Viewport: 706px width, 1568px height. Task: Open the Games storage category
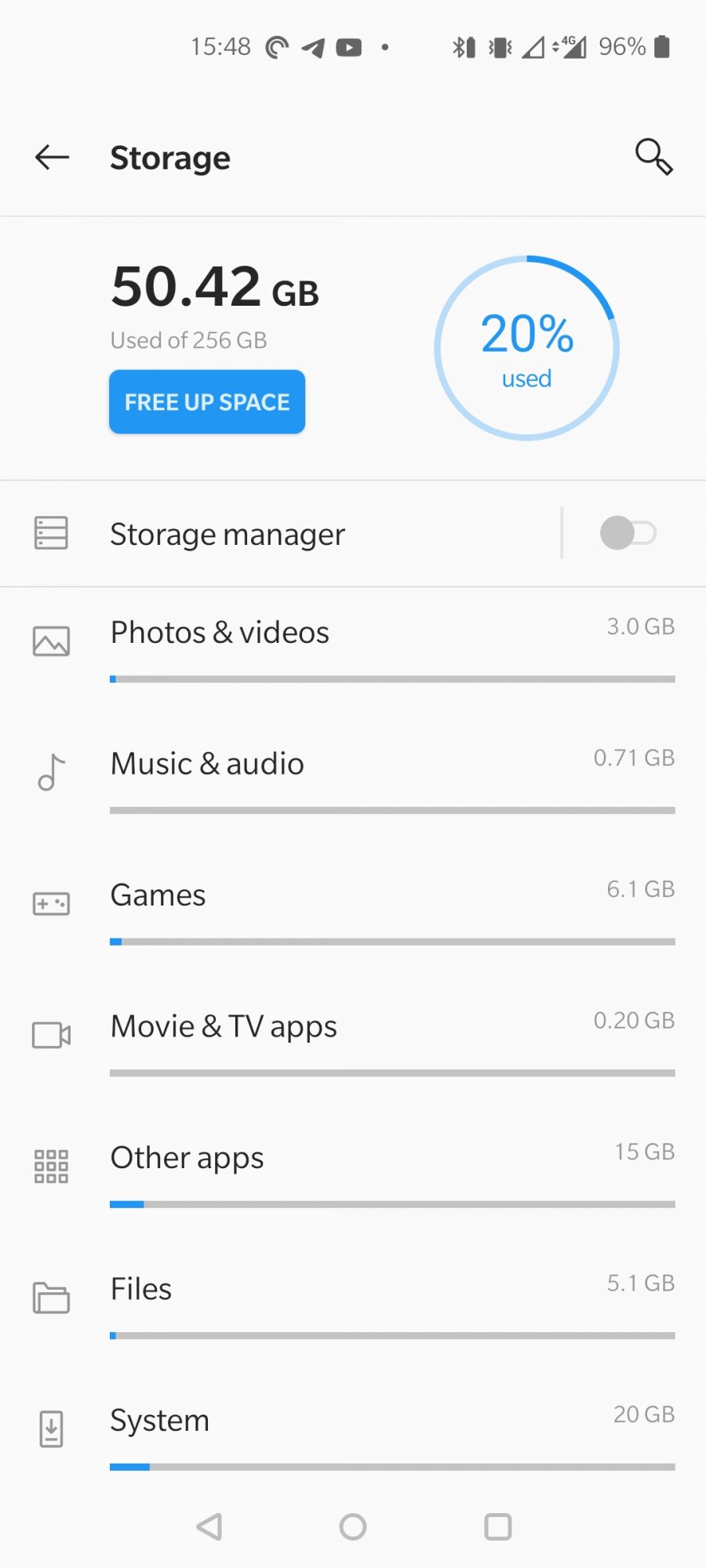click(x=353, y=906)
